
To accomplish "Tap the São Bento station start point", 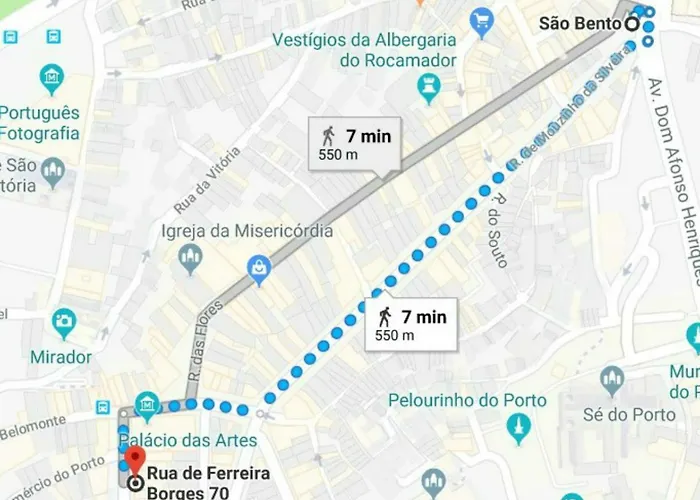I will tap(633, 21).
